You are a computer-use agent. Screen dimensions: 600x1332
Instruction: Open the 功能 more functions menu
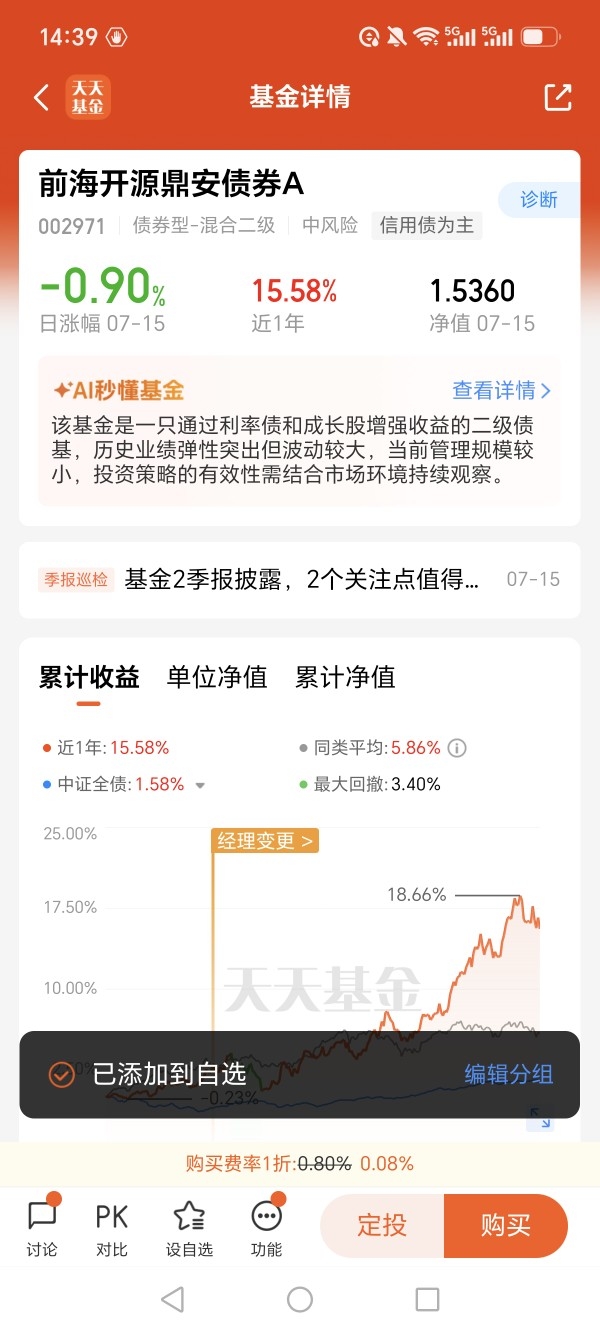[x=267, y=1229]
